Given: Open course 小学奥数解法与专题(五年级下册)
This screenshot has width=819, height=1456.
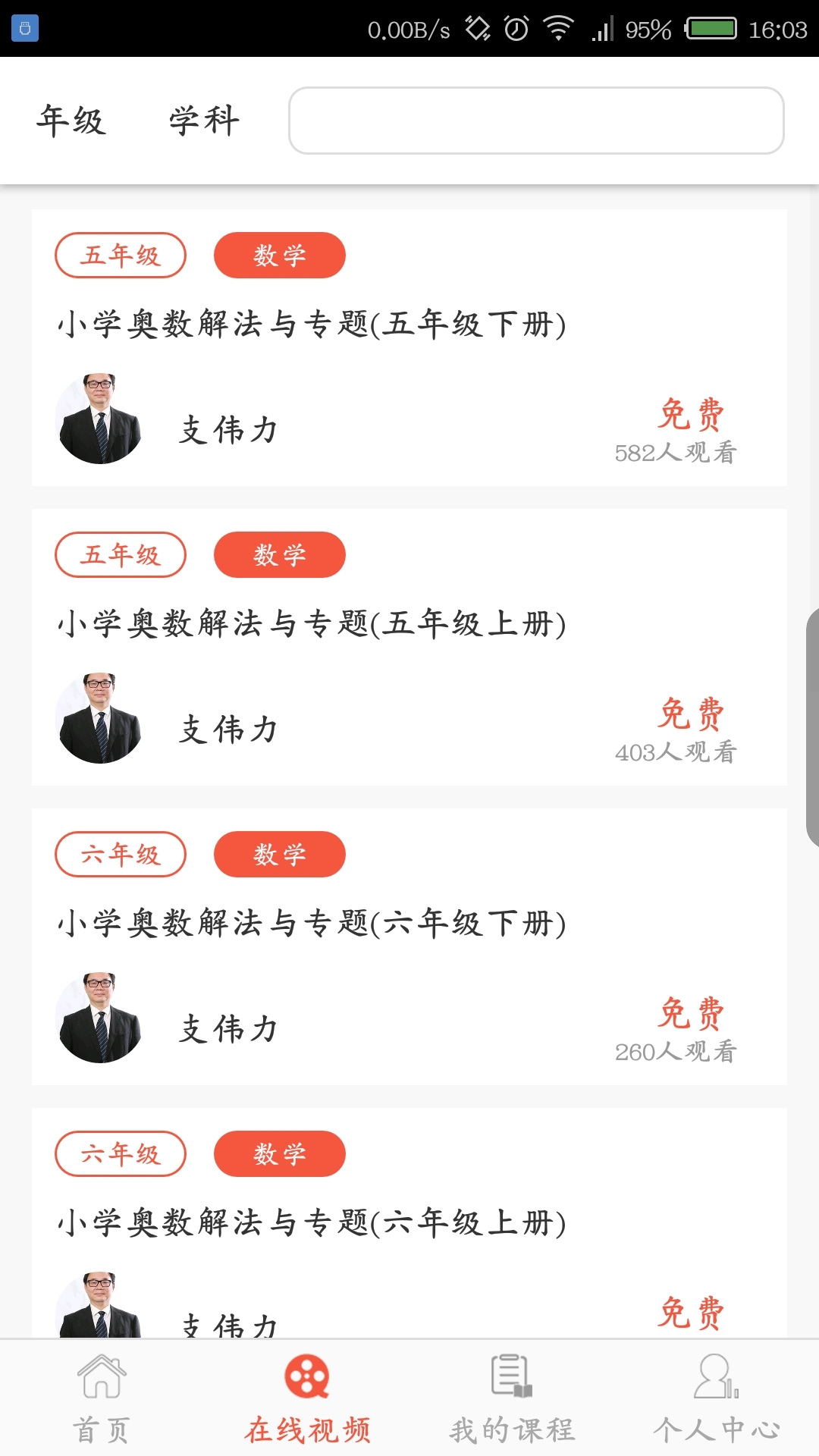Looking at the screenshot, I should point(312,325).
